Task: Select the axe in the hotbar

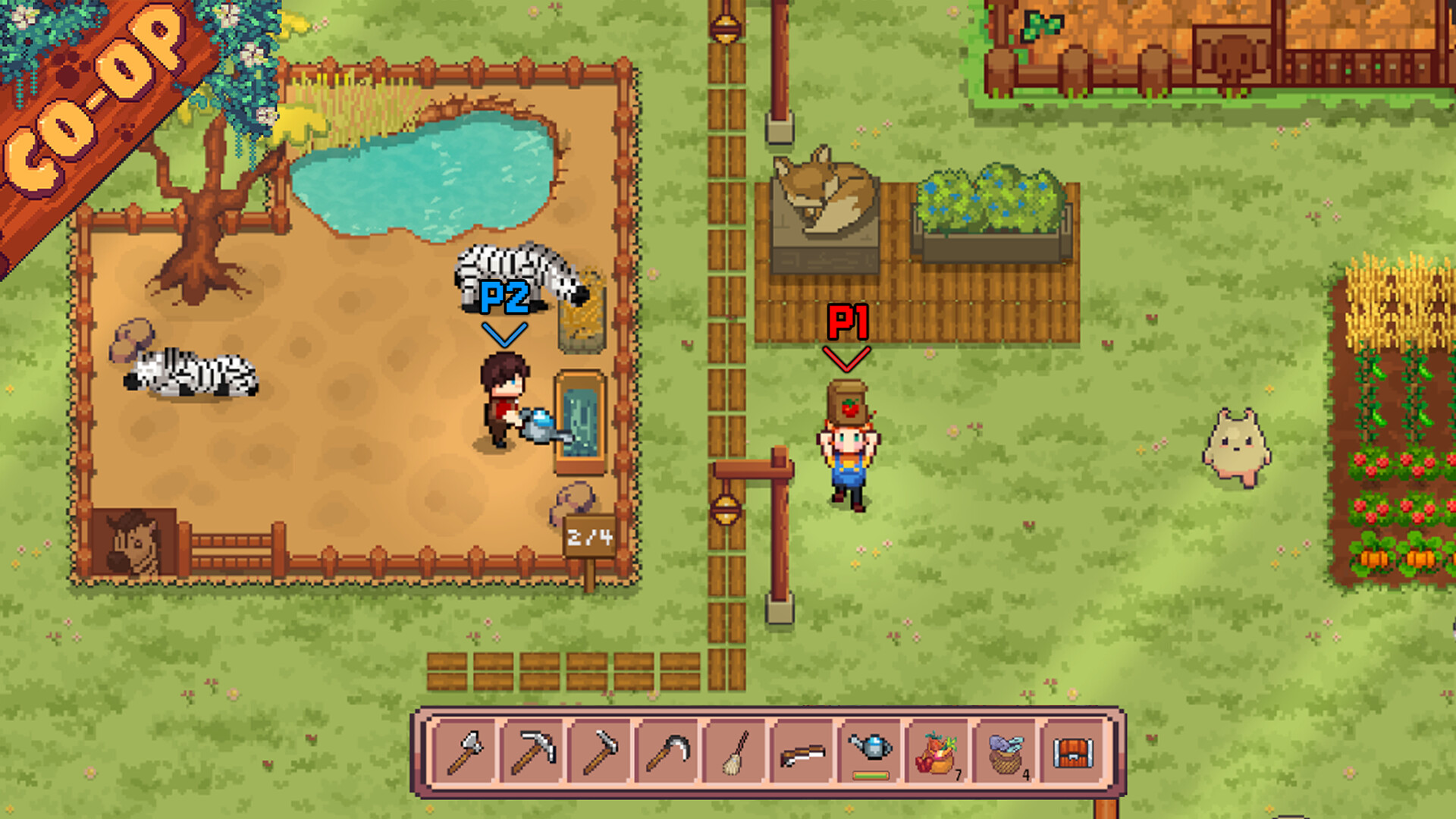Action: (465, 752)
